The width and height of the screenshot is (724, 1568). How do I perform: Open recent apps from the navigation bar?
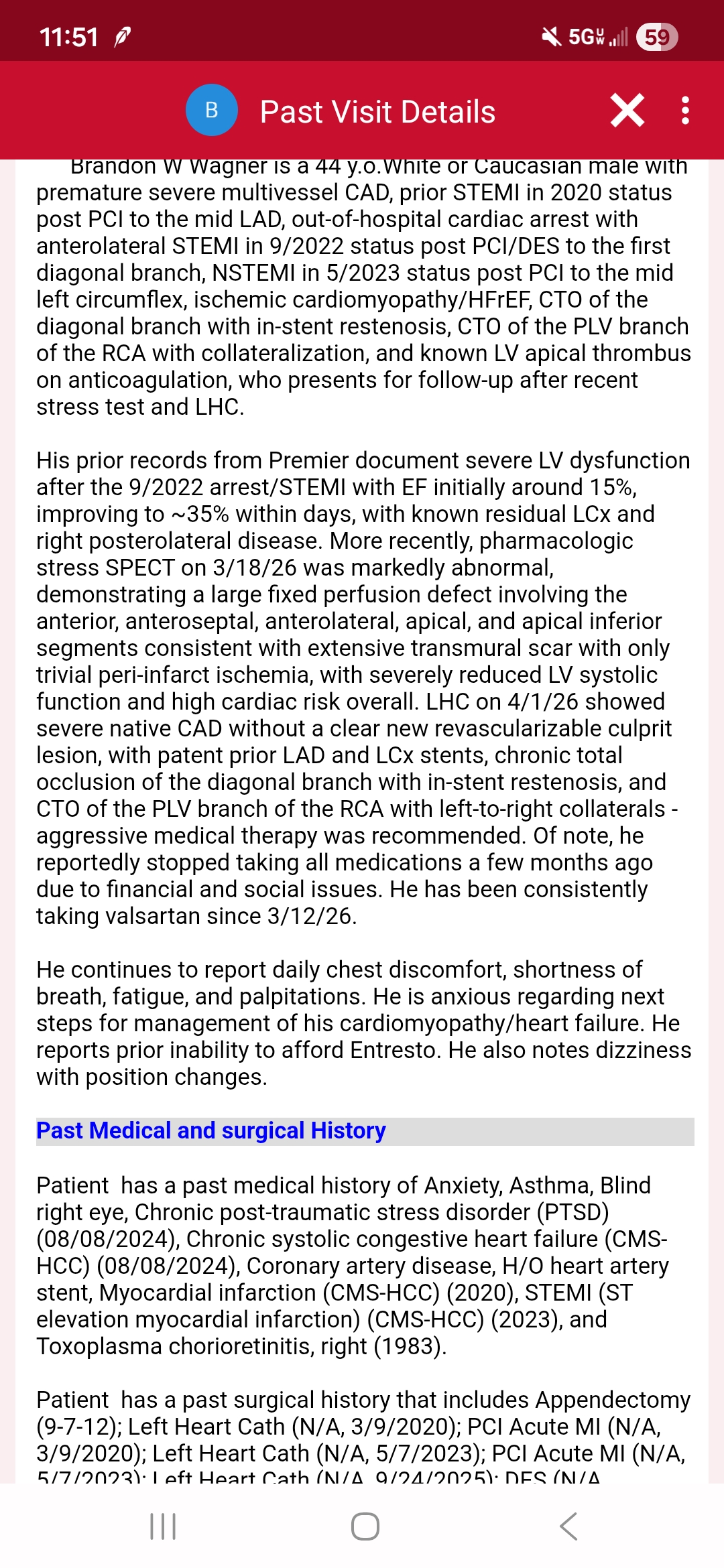163,1526
